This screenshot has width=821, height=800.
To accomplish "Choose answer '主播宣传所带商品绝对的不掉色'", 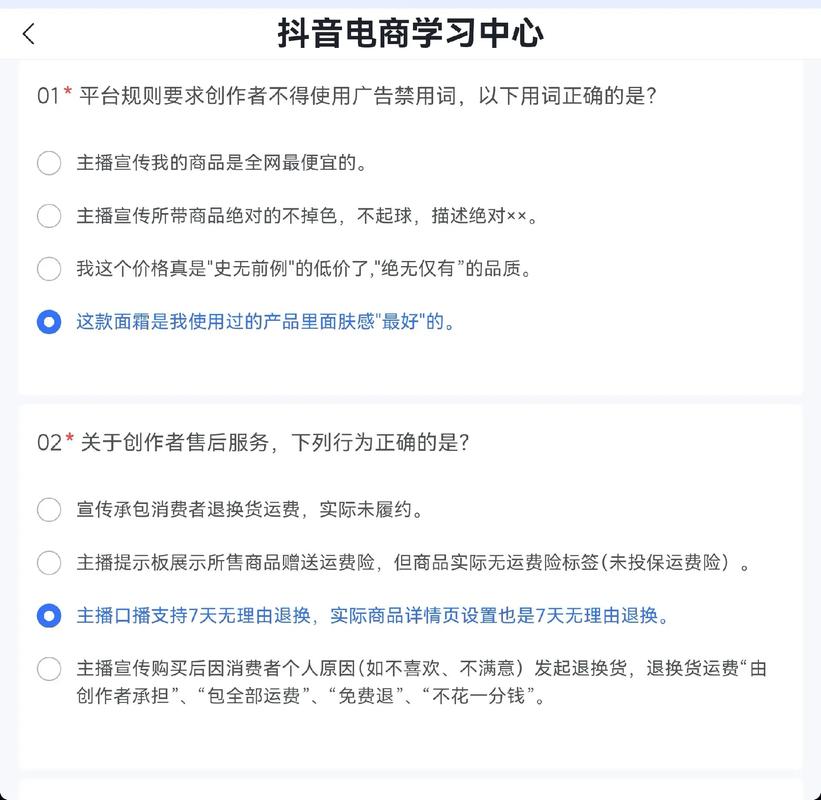I will coord(49,215).
